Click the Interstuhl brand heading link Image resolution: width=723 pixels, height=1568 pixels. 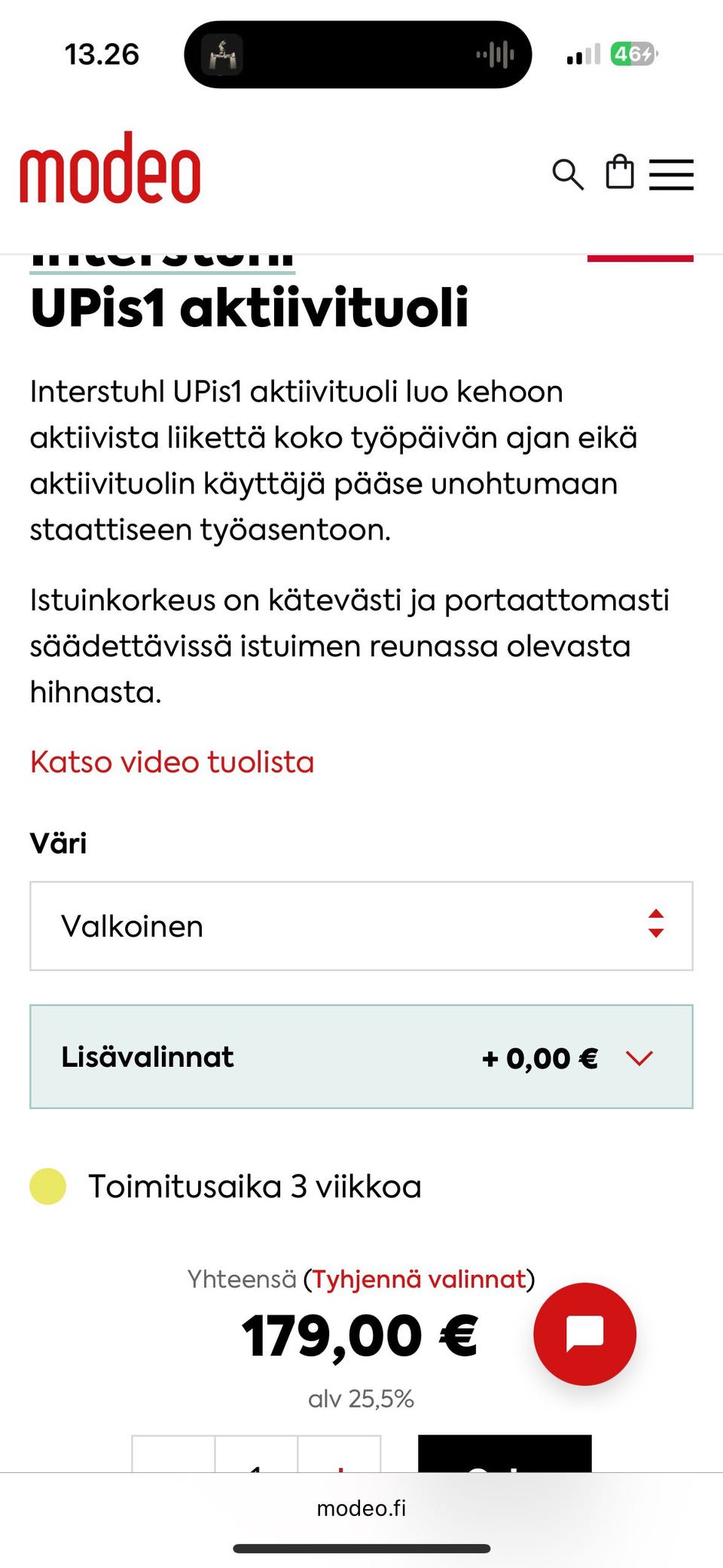click(x=164, y=258)
